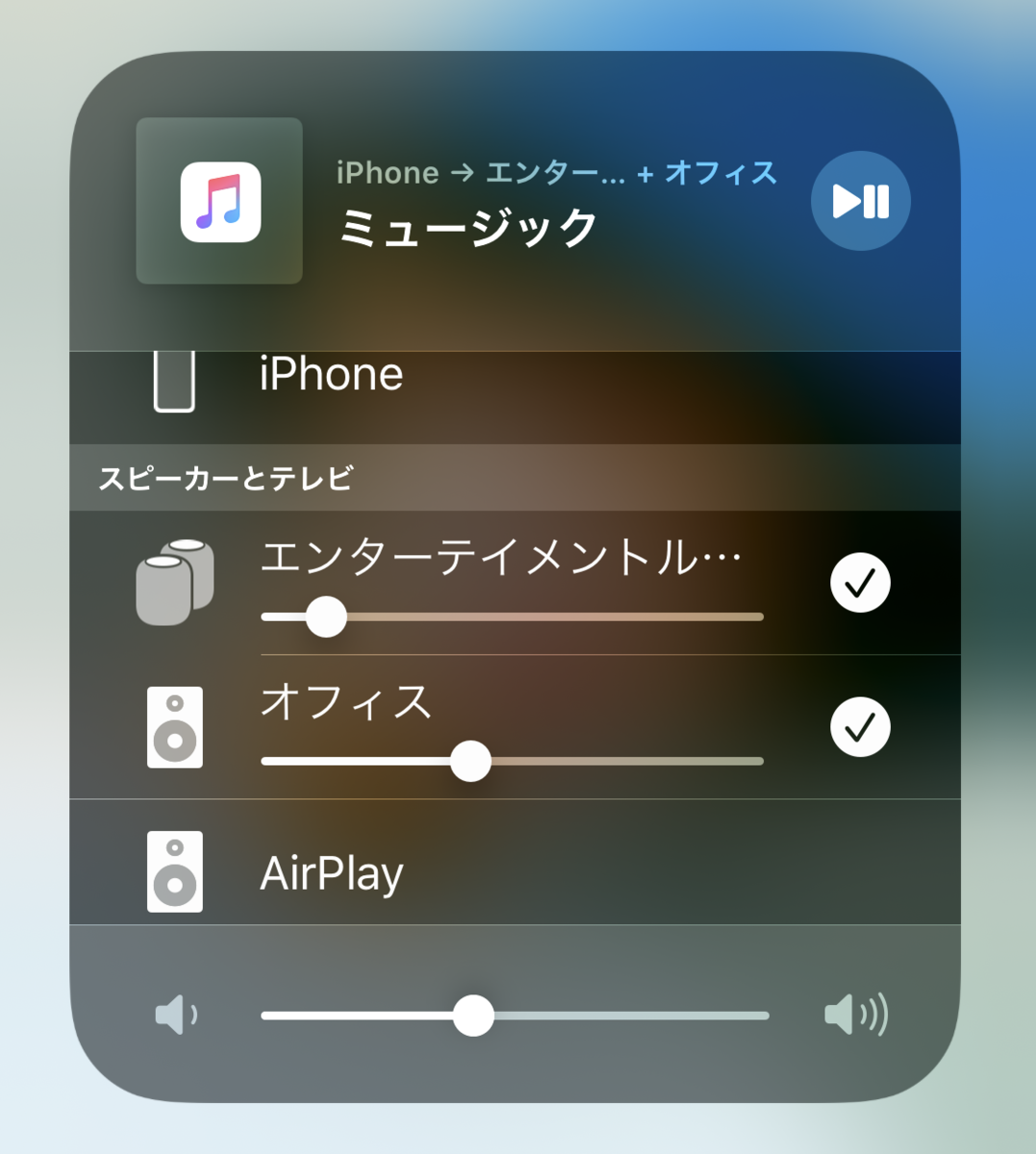This screenshot has height=1154, width=1036.
Task: Uncheck the エンターテイメントルーム speaker
Action: coord(860,583)
